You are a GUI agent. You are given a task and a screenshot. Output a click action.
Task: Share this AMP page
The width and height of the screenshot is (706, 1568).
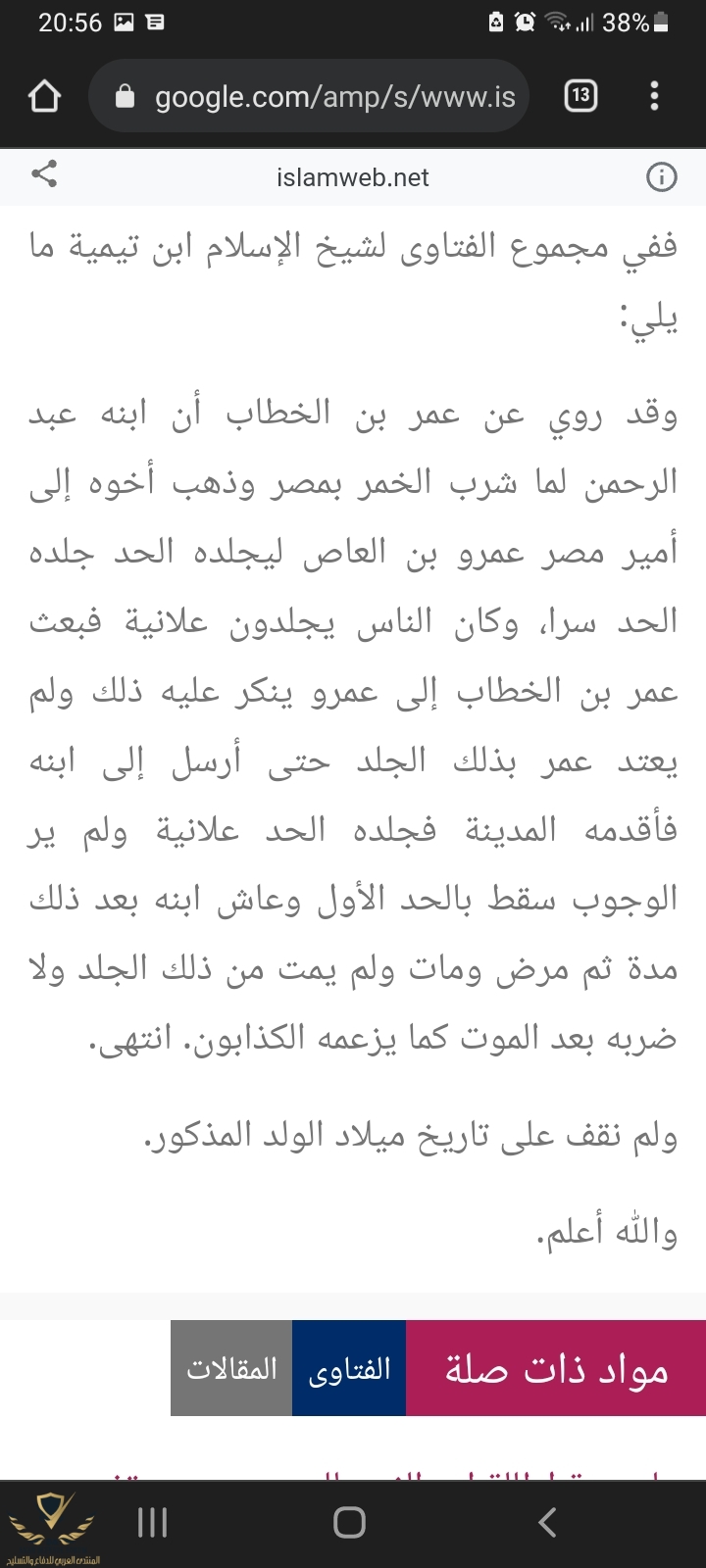tap(44, 175)
